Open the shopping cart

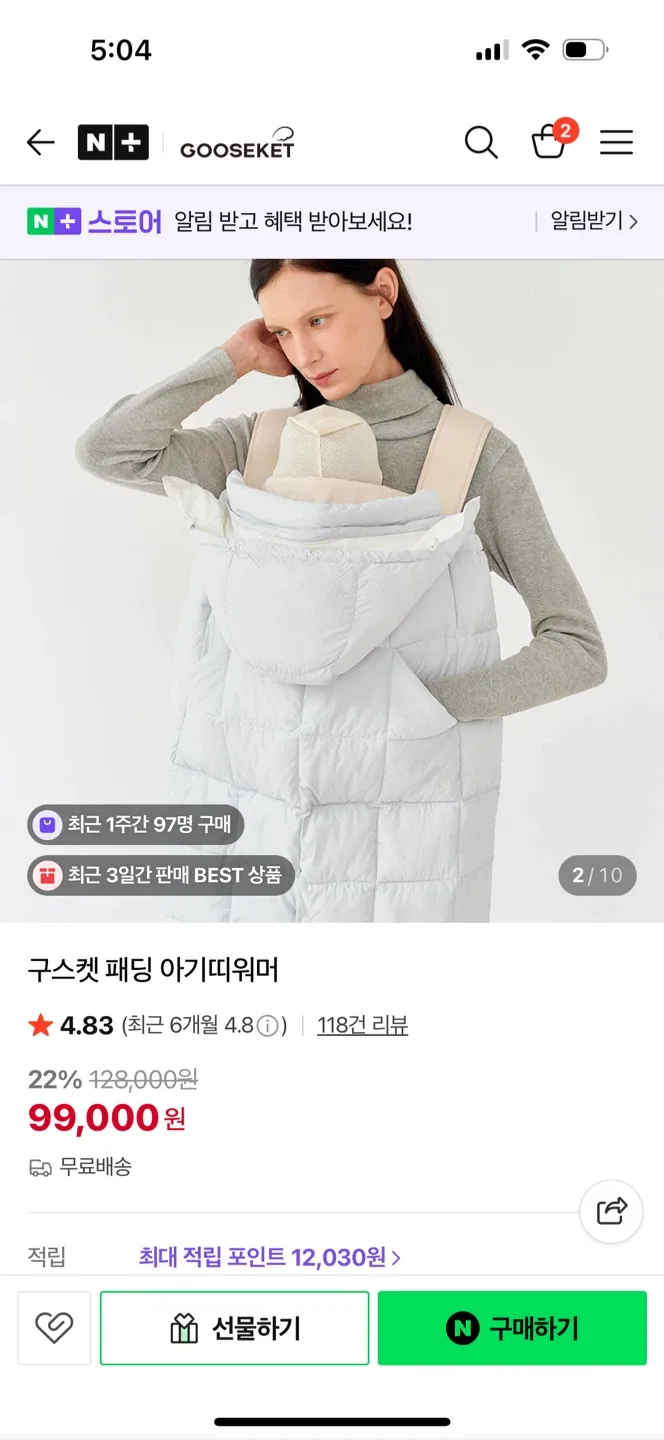pos(549,142)
